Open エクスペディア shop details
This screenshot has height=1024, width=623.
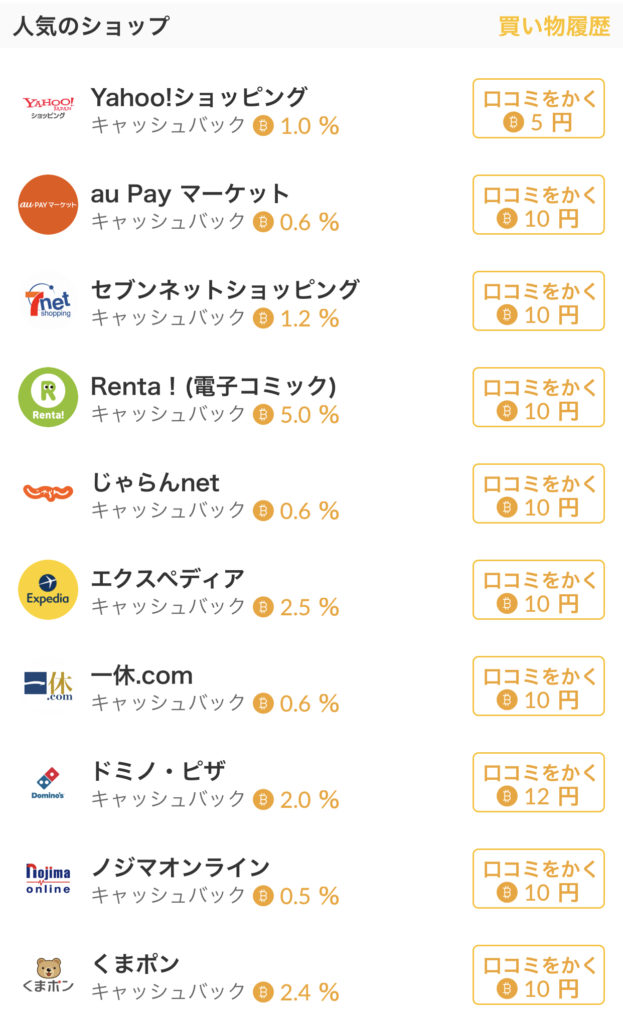coord(235,590)
